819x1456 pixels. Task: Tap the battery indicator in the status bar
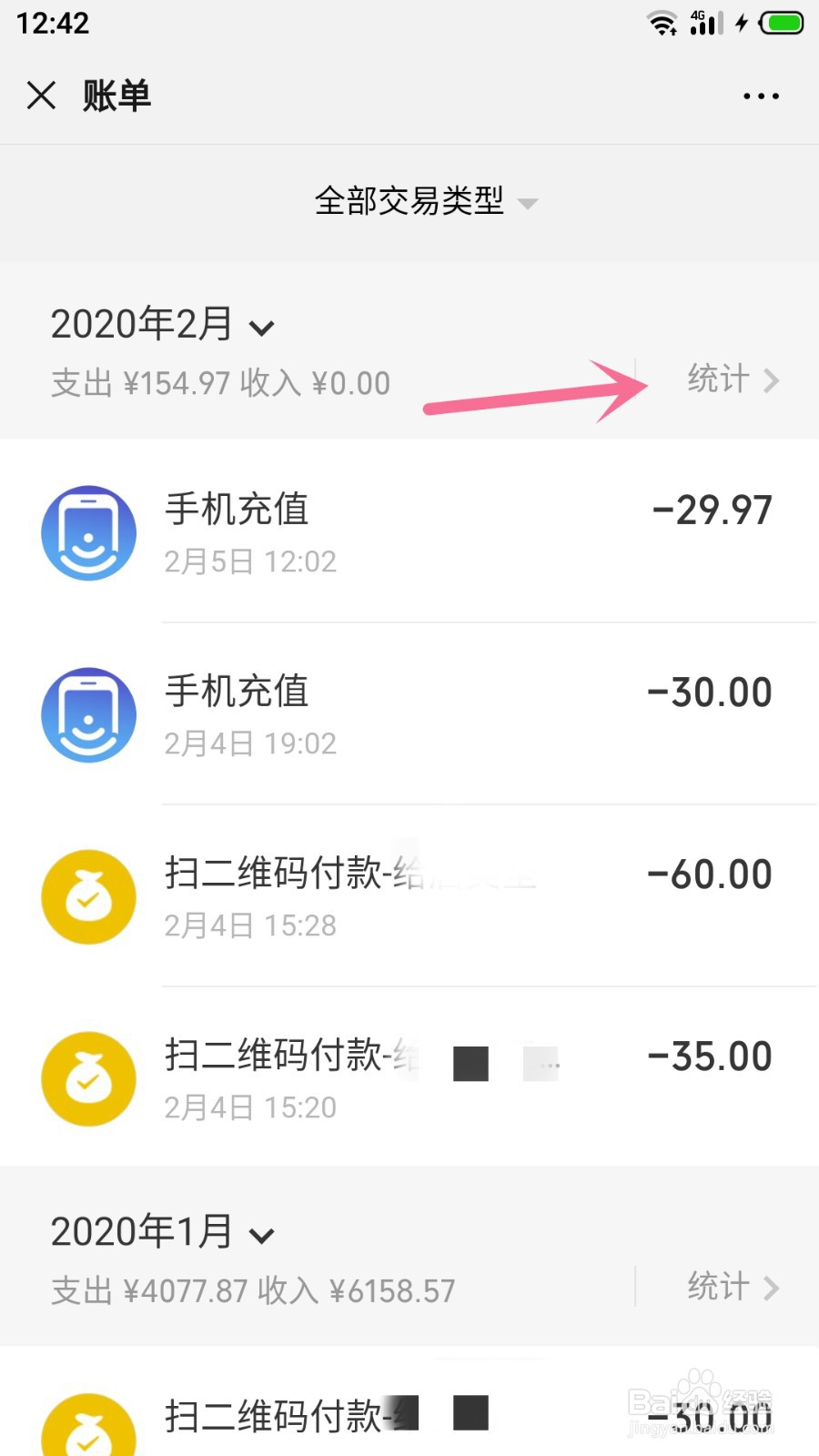point(778,23)
